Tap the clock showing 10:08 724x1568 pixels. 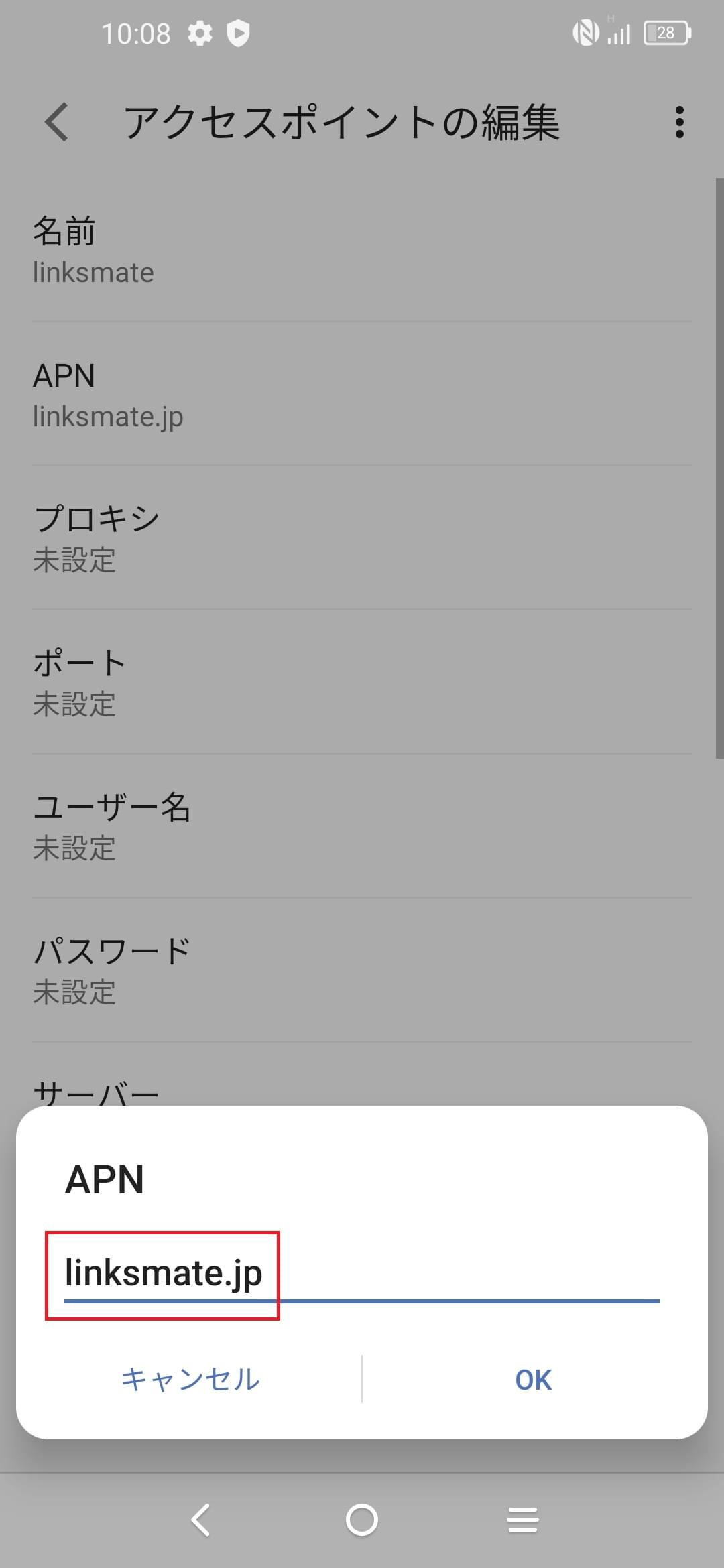137,32
